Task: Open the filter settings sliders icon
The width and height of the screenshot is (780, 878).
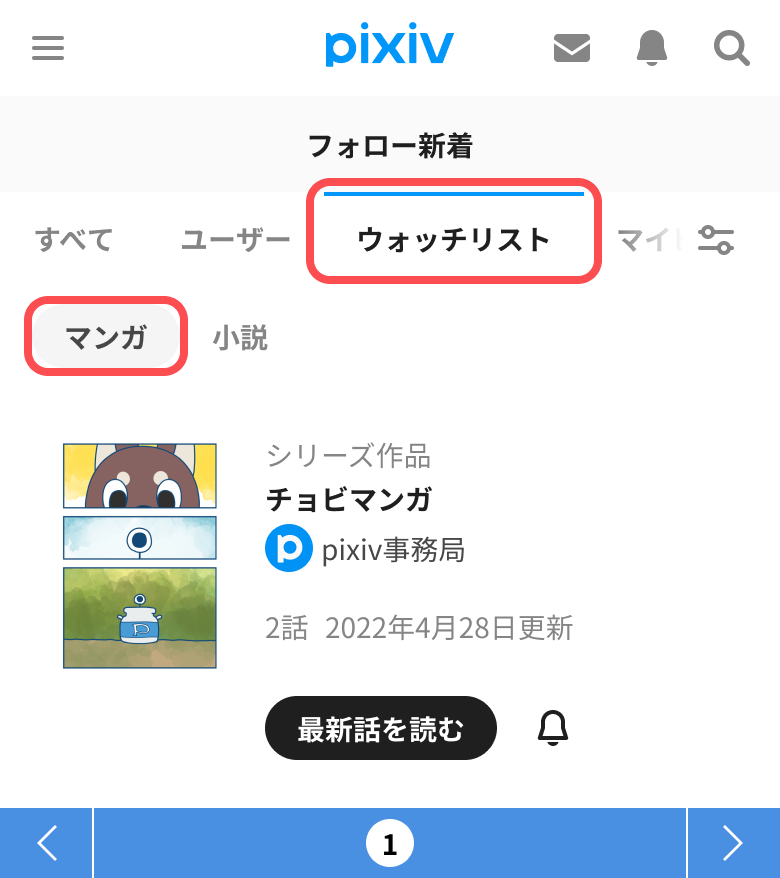Action: point(716,240)
